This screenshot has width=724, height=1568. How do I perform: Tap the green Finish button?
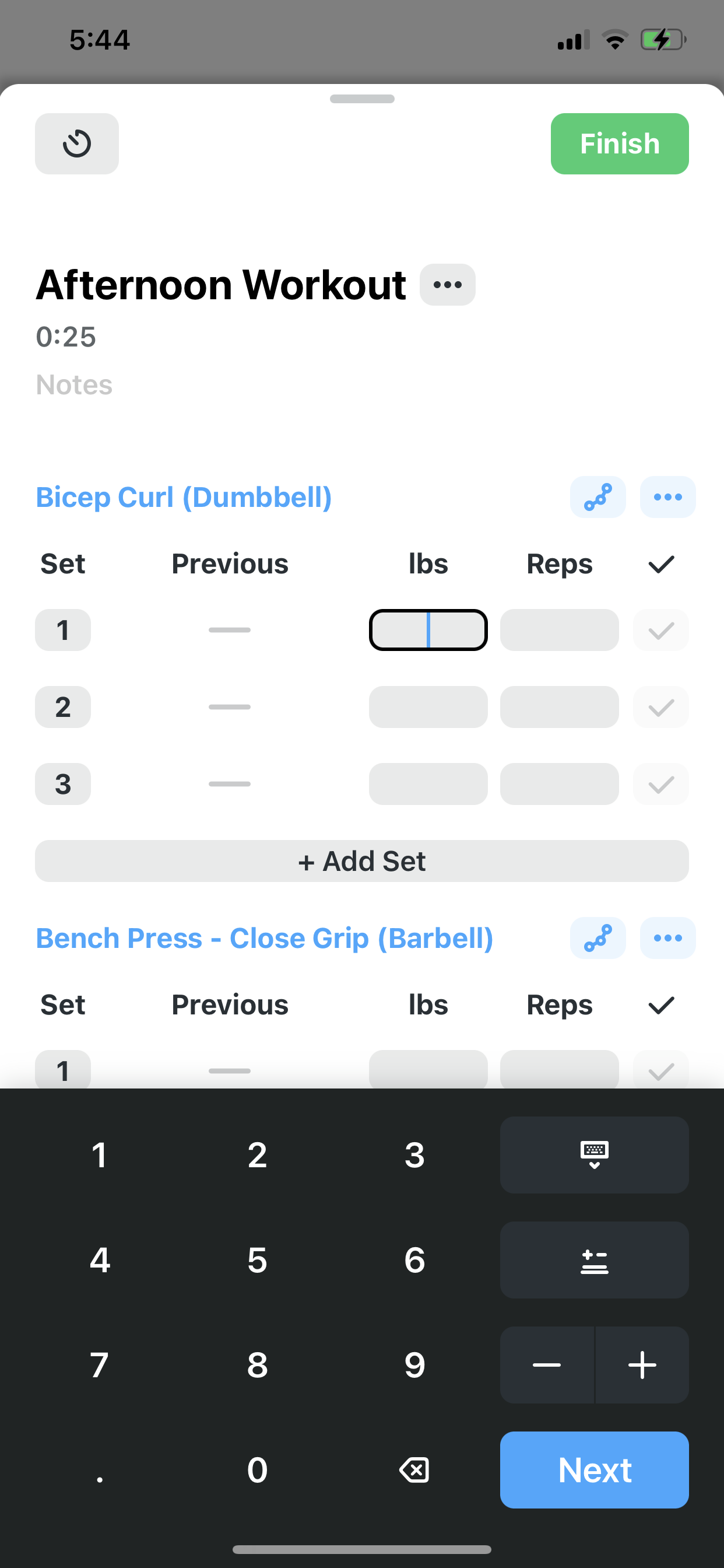619,143
